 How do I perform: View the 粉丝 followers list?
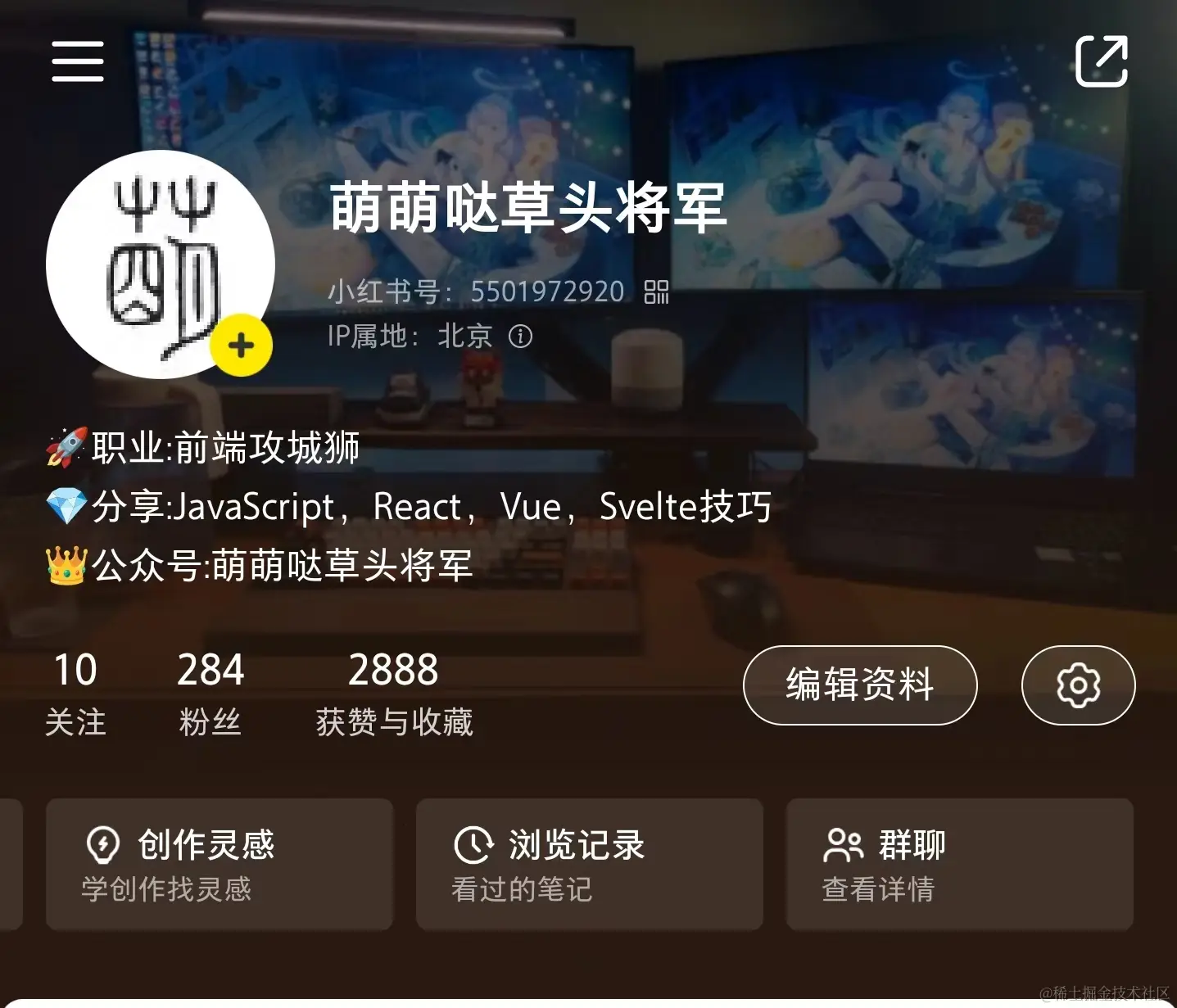211,694
